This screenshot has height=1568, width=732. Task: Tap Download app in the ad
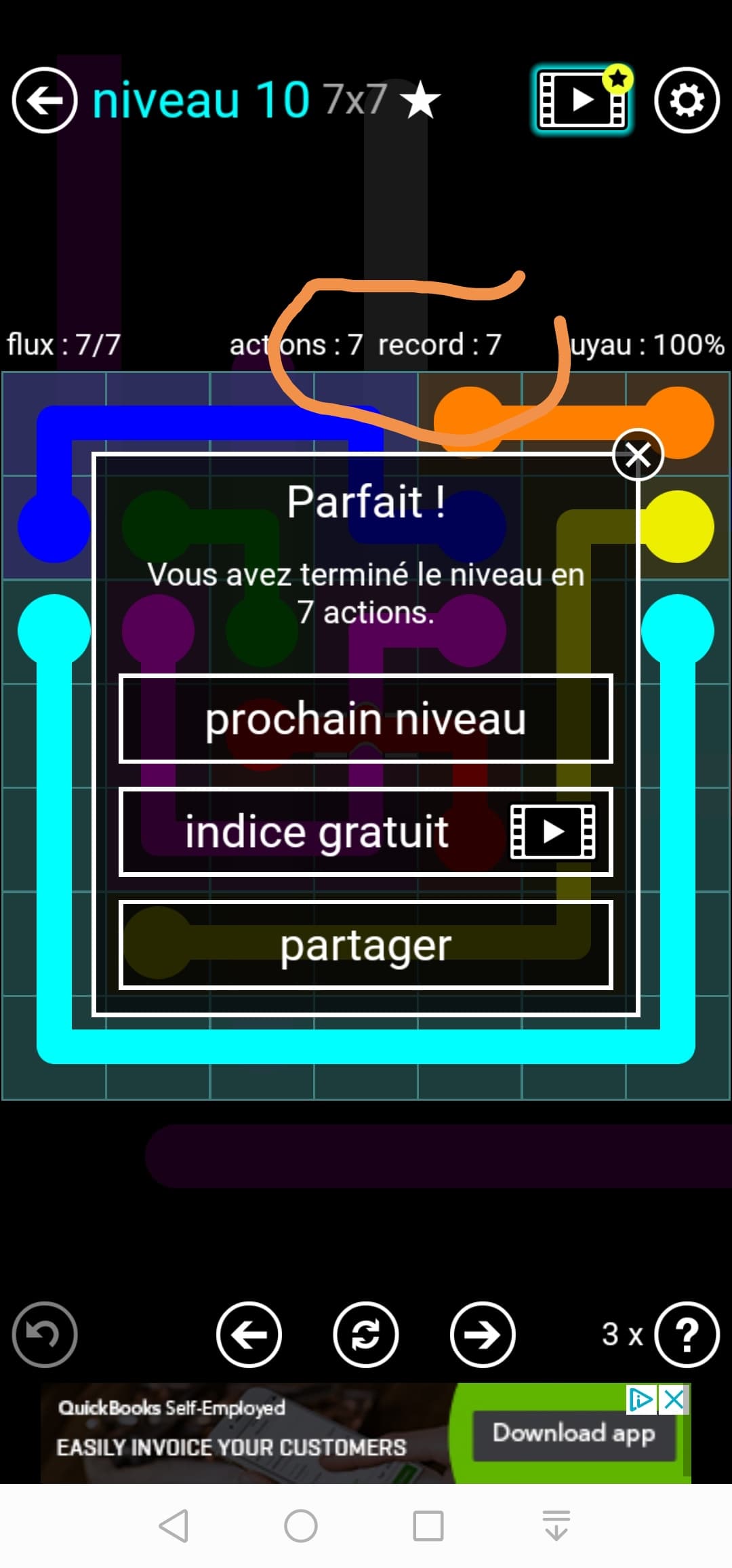tap(574, 1433)
